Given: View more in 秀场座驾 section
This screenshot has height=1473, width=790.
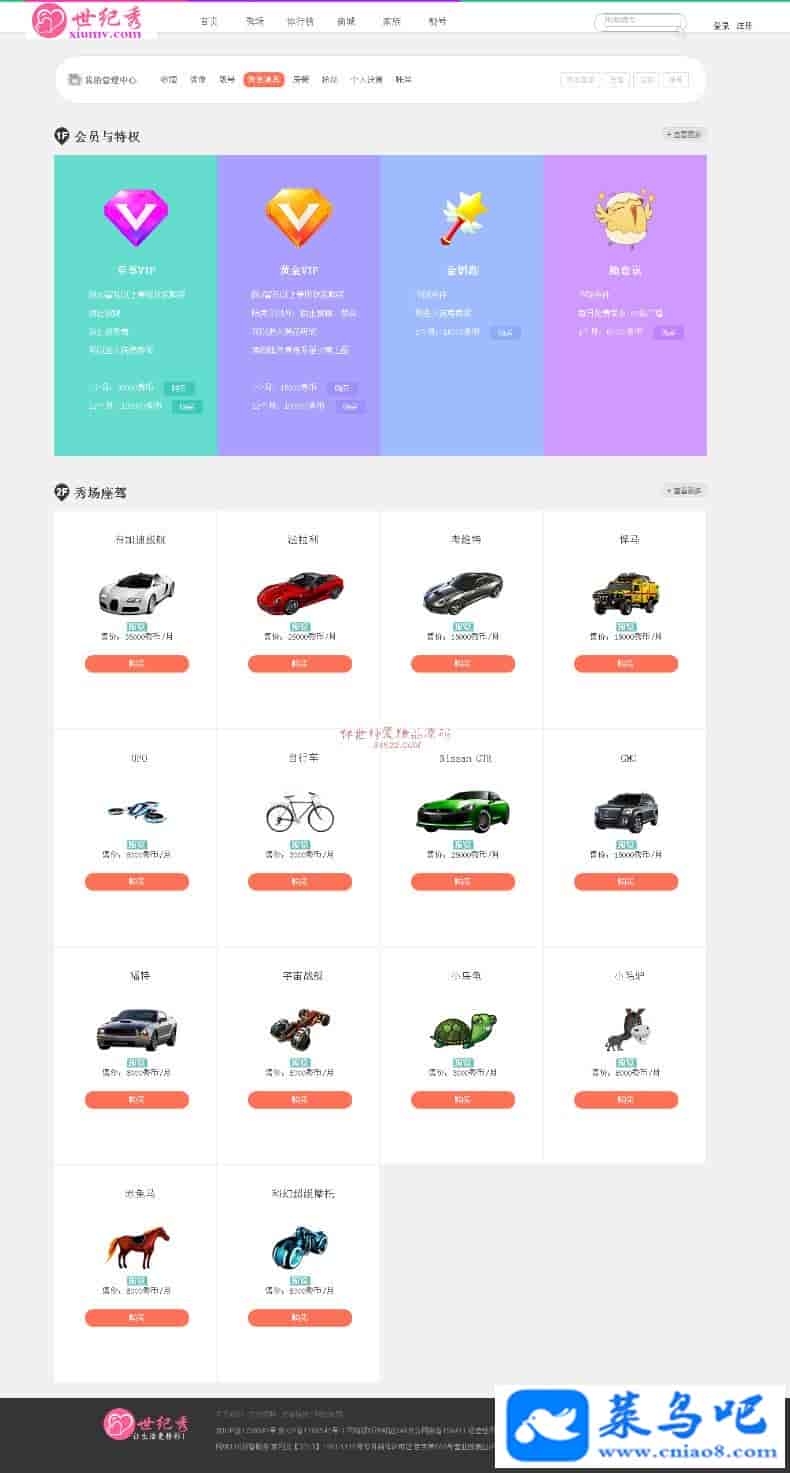Looking at the screenshot, I should coord(684,491).
